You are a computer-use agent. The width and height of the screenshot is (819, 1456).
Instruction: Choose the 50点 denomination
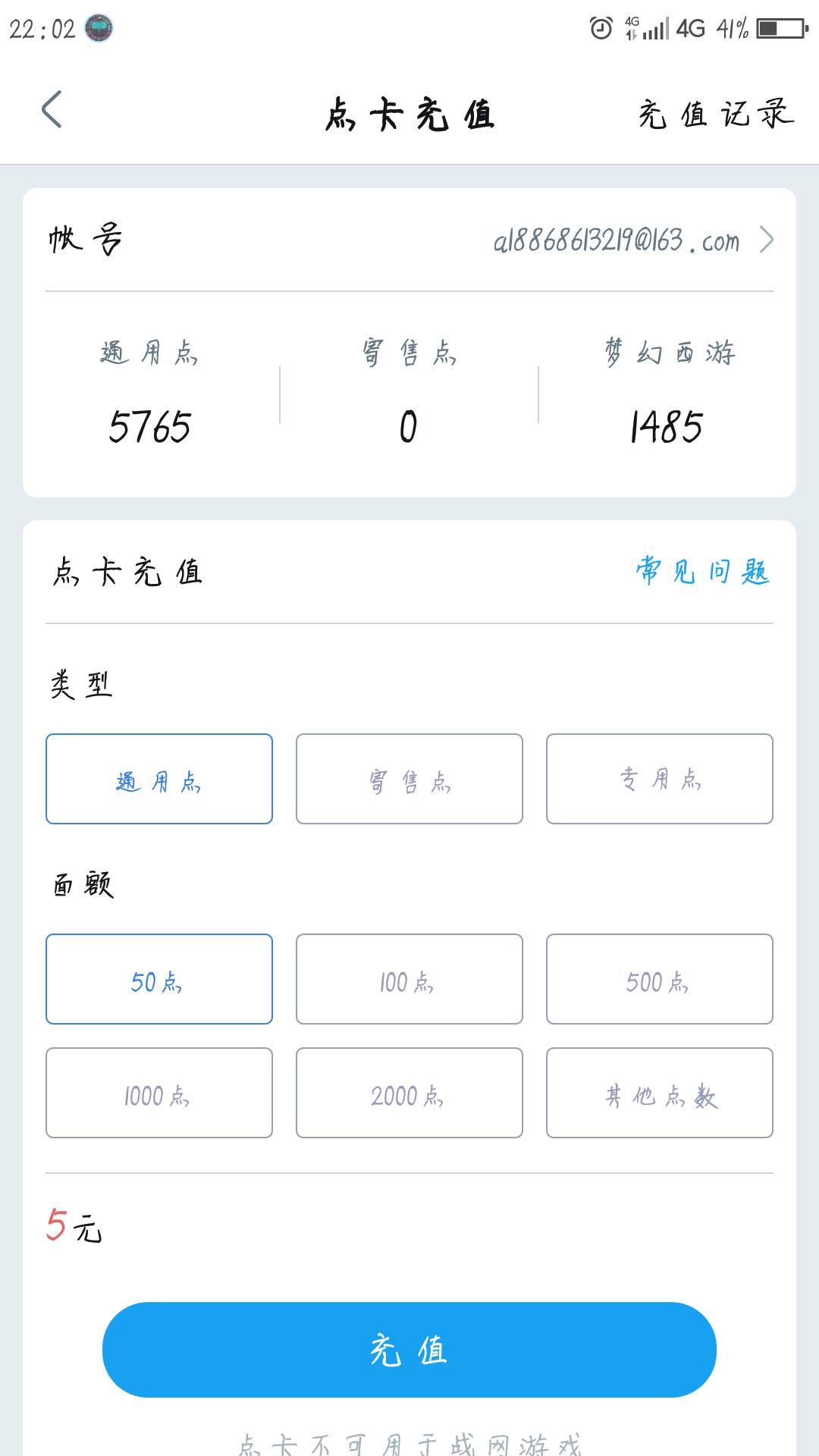tap(159, 979)
